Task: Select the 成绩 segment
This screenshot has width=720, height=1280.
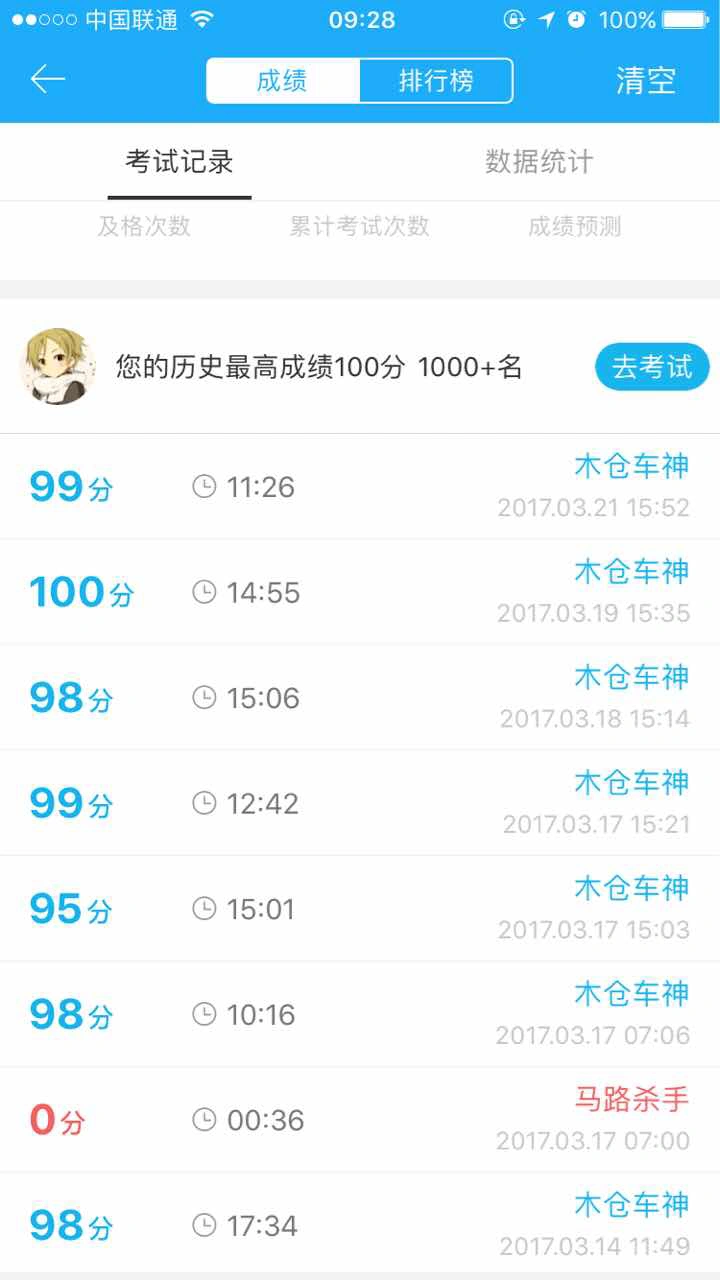Action: [283, 81]
